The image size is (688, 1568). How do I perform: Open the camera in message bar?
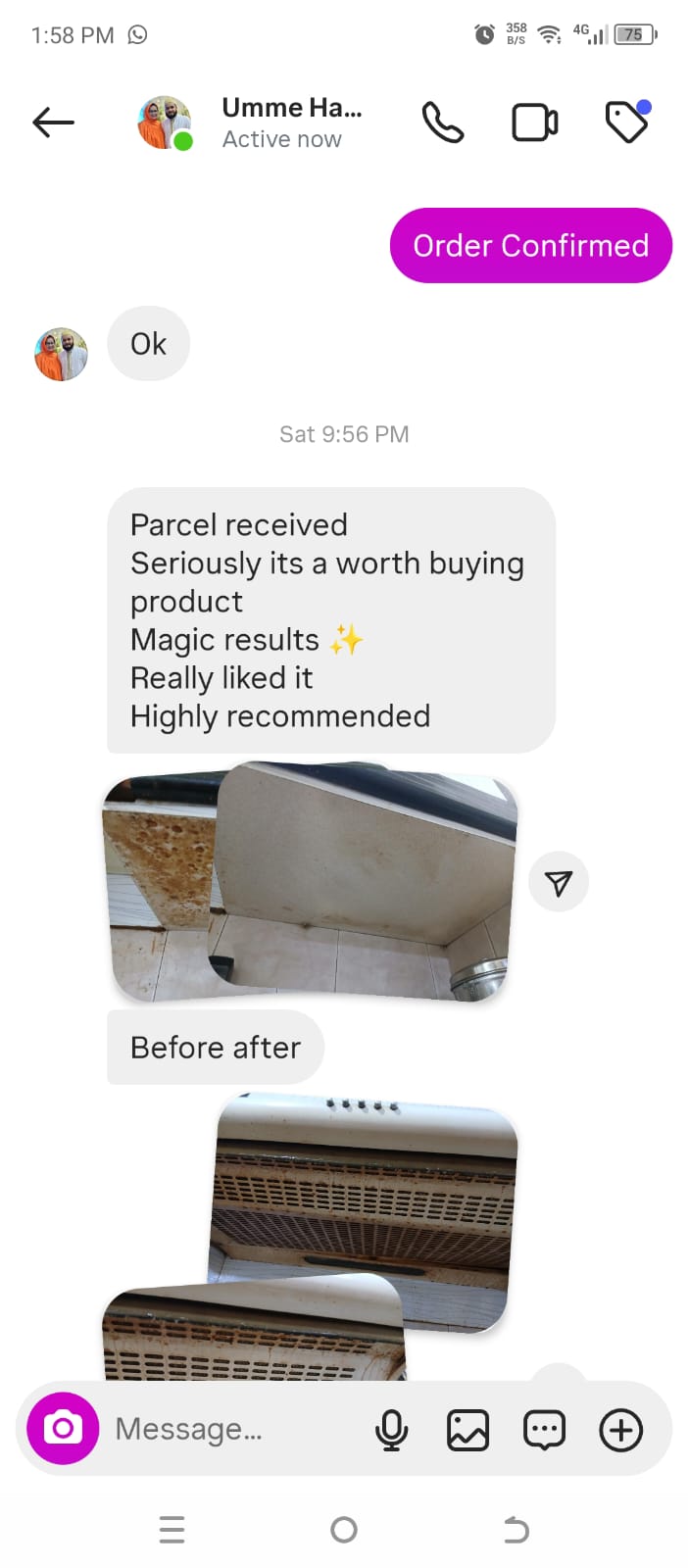click(x=63, y=1428)
